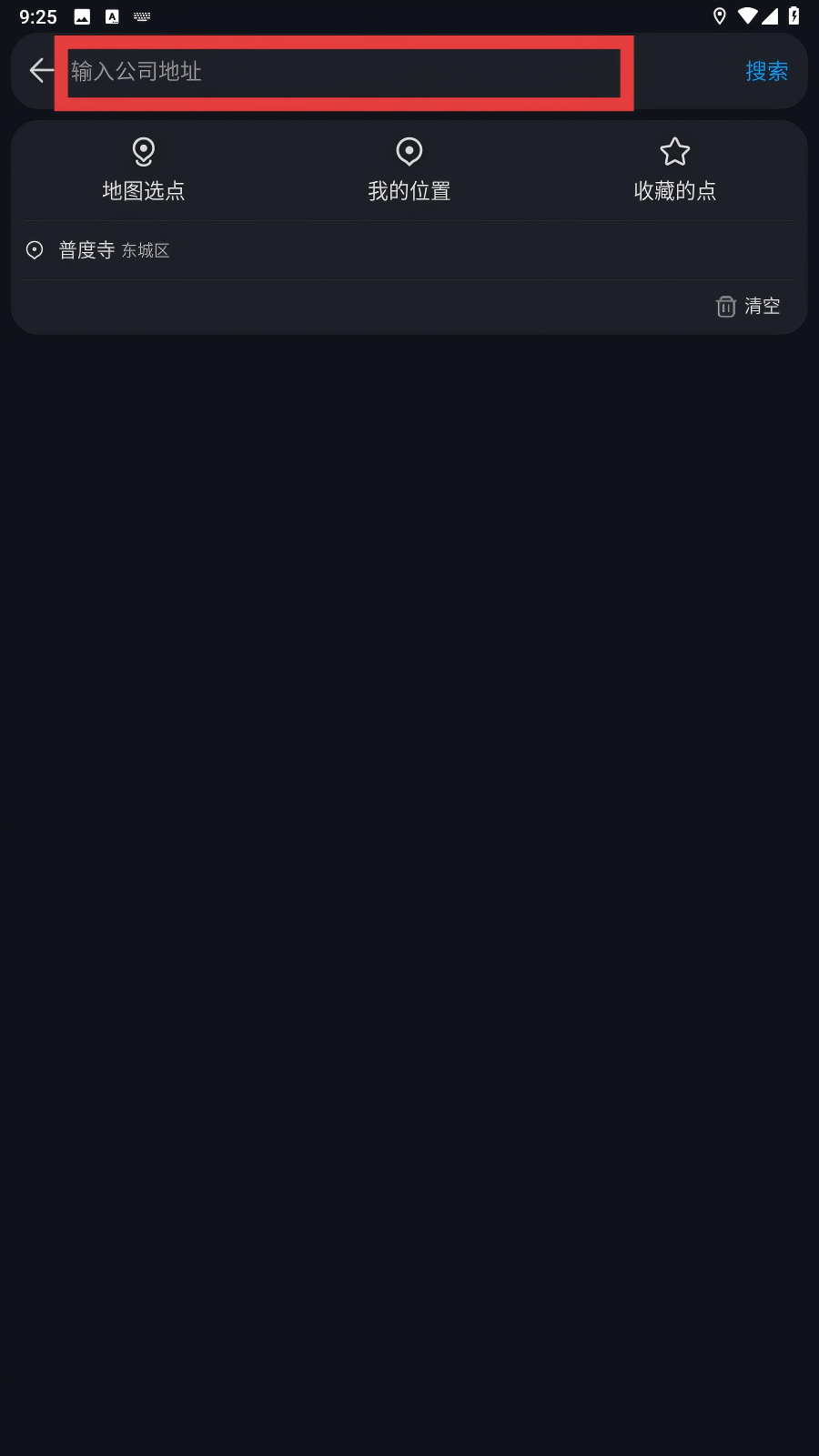Image resolution: width=819 pixels, height=1456 pixels.
Task: Select history item 普度寺 东城区
Action: pos(115,250)
